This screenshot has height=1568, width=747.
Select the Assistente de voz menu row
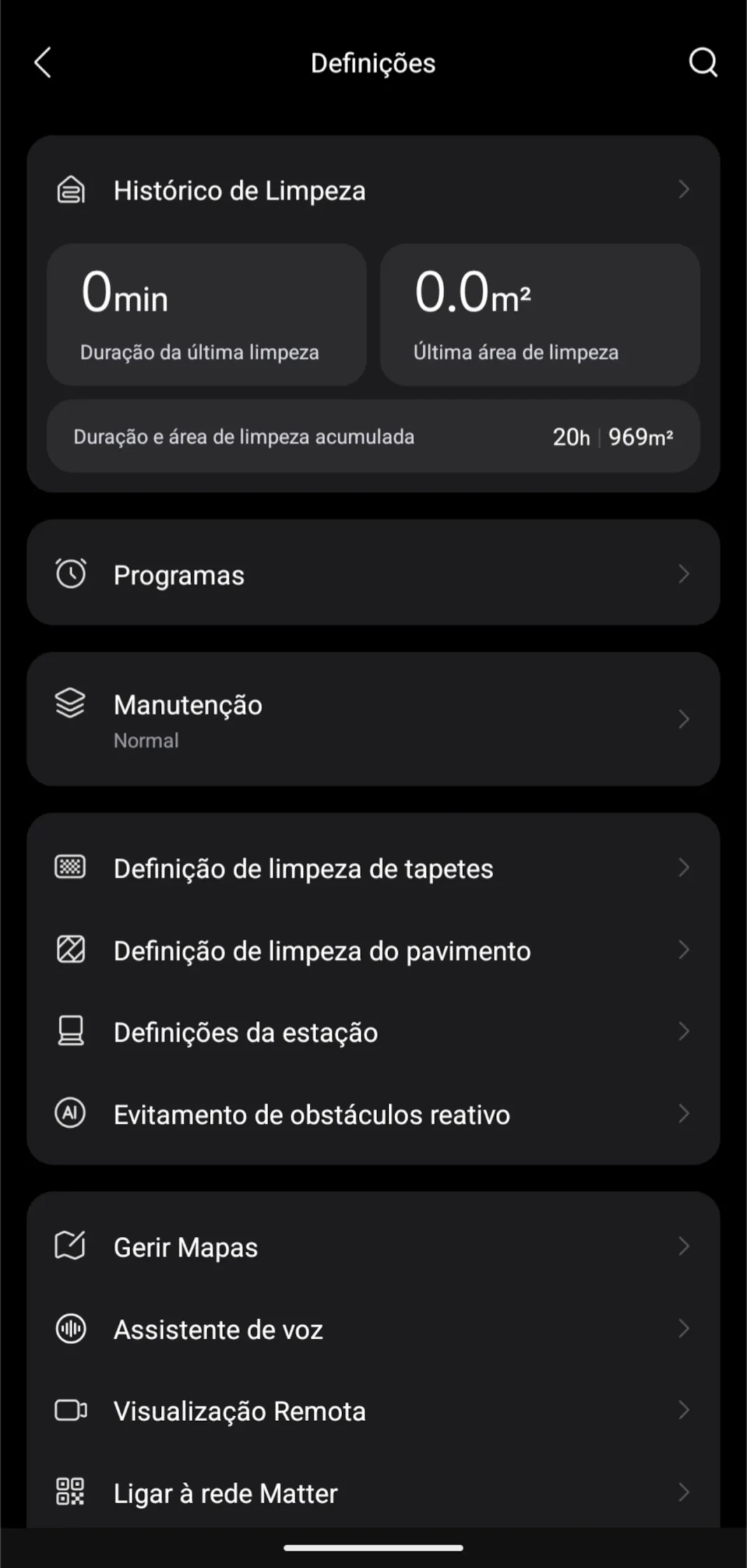pyautogui.click(x=373, y=1328)
